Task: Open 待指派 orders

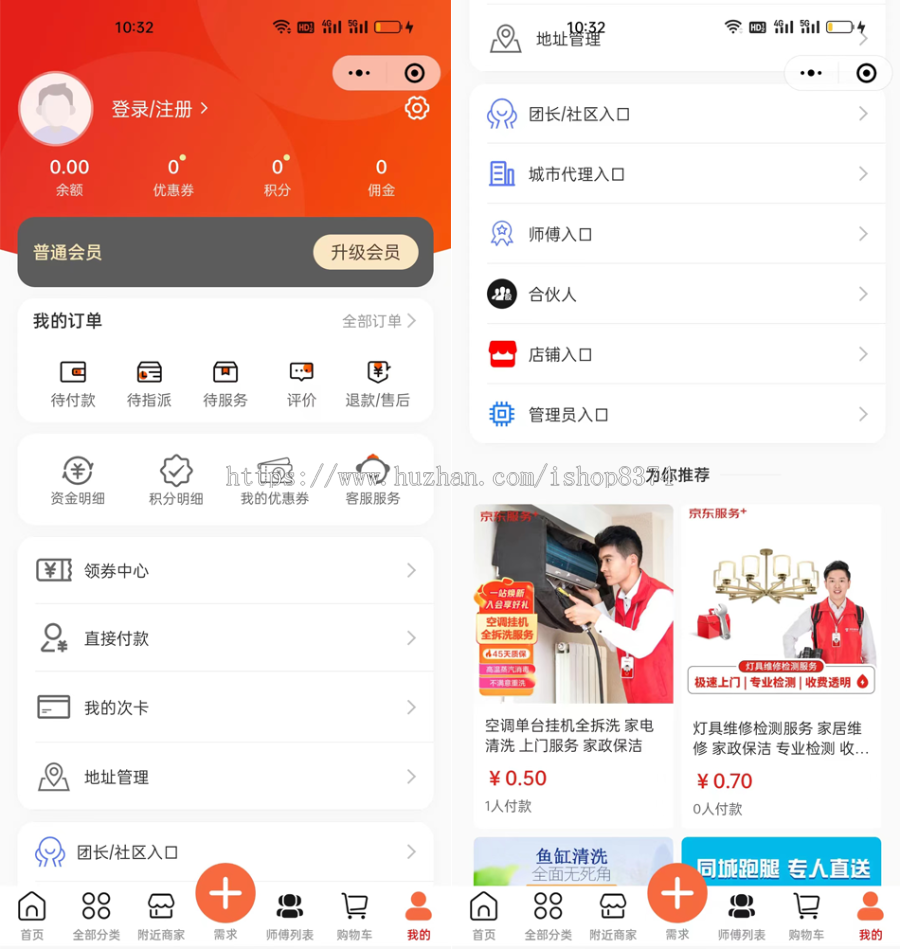Action: [149, 383]
